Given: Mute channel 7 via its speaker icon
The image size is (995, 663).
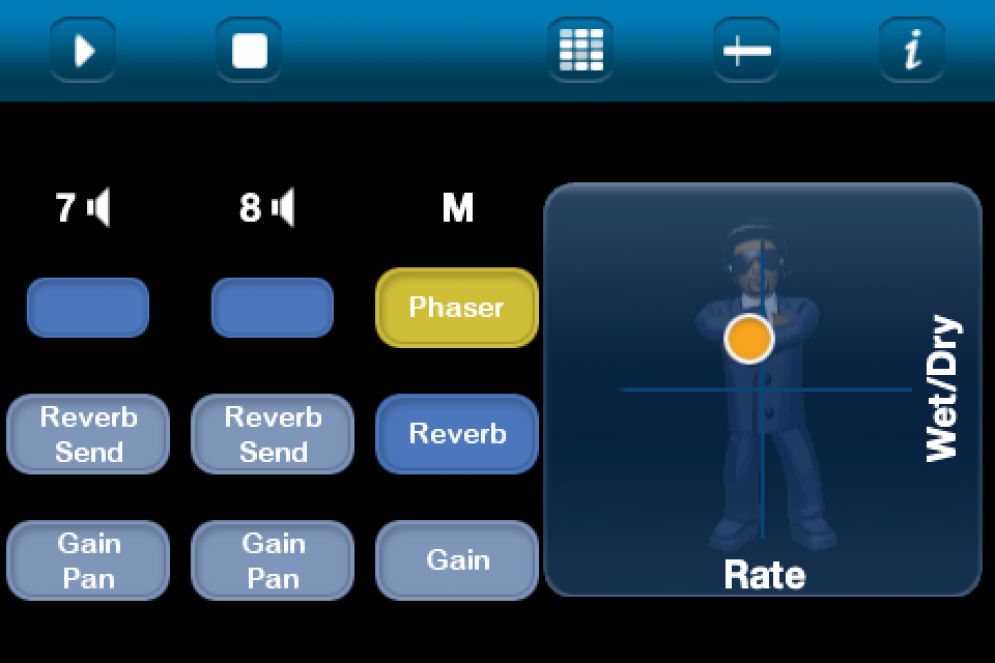Looking at the screenshot, I should tap(99, 208).
